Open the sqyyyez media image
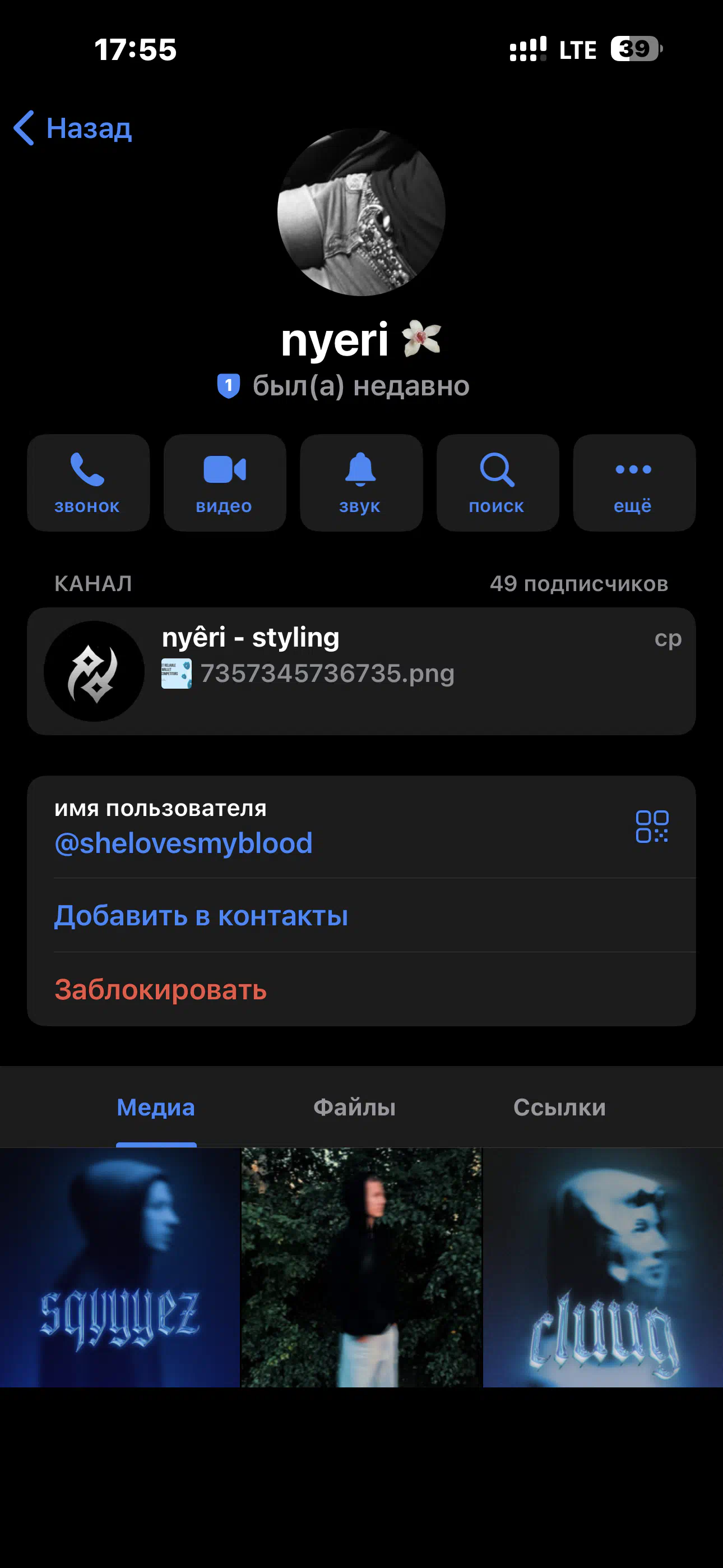The height and width of the screenshot is (1568, 723). pyautogui.click(x=120, y=1267)
